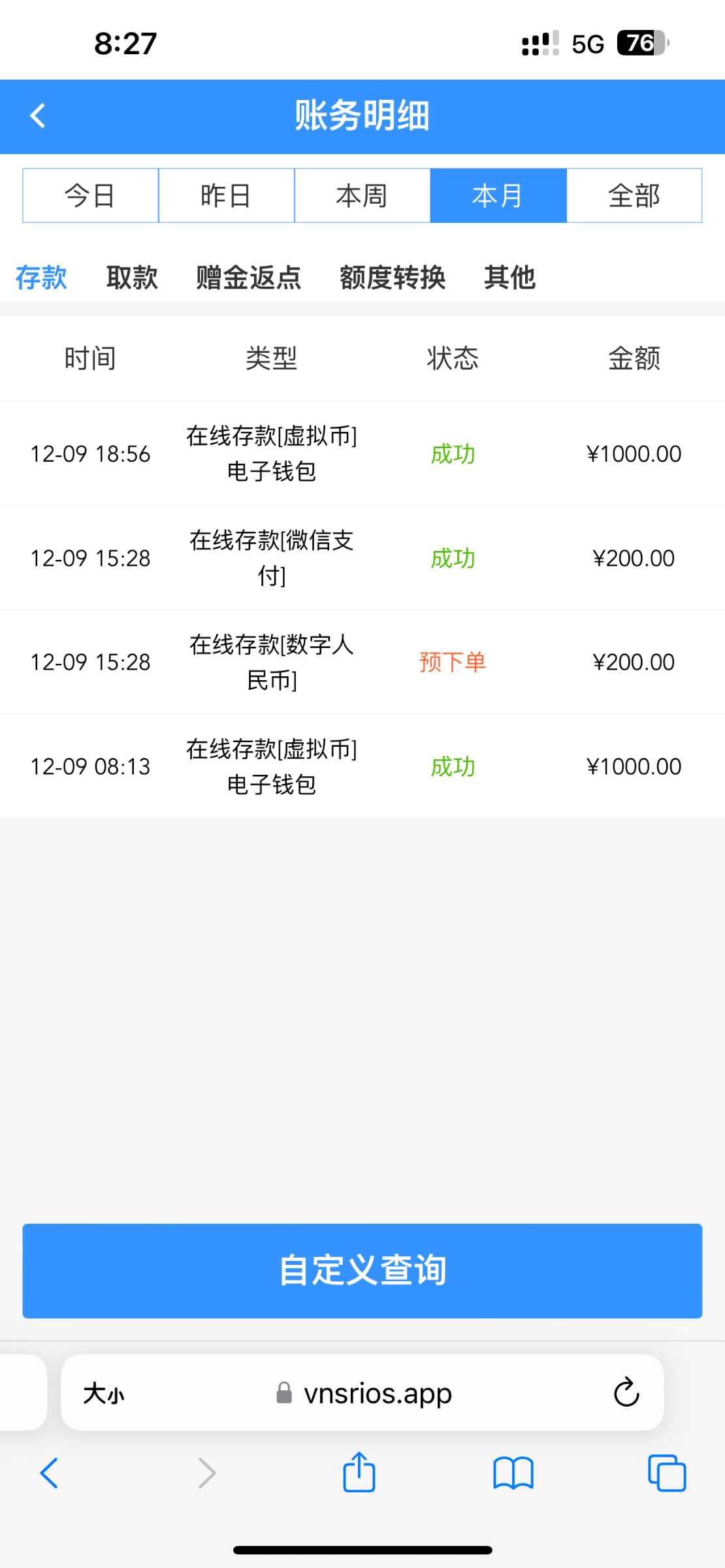The height and width of the screenshot is (1568, 725).
Task: Go back from the 账务明细 page
Action: pyautogui.click(x=38, y=116)
